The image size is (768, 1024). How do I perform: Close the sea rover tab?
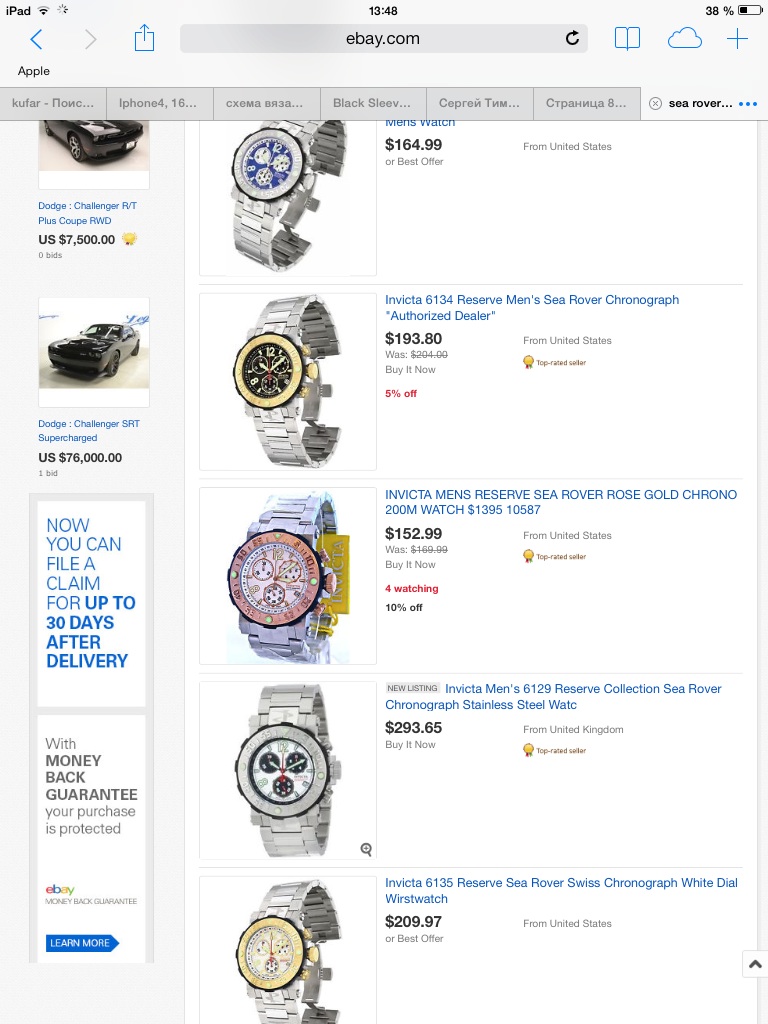[x=655, y=103]
